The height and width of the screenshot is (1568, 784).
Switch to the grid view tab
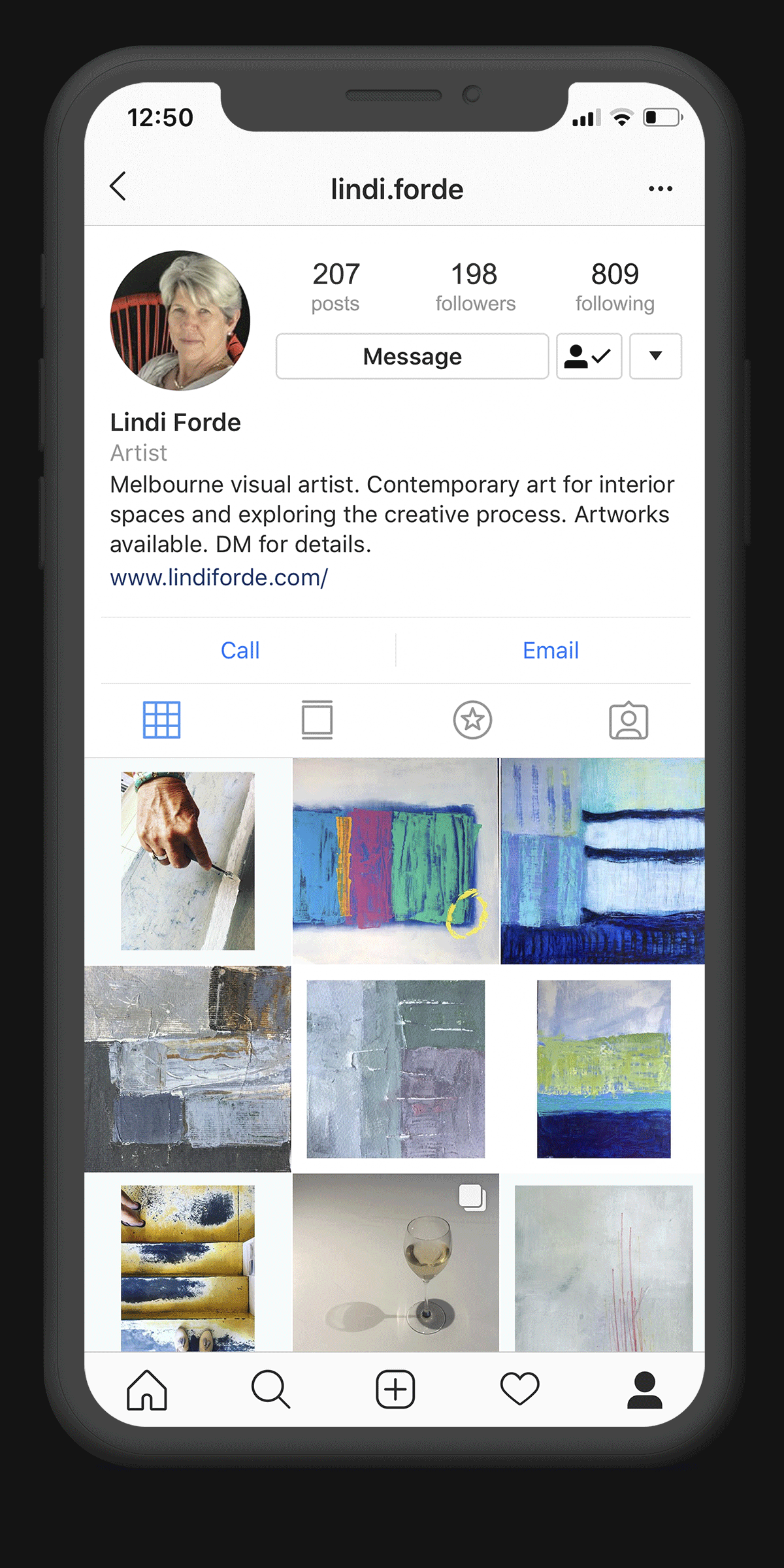[x=161, y=720]
